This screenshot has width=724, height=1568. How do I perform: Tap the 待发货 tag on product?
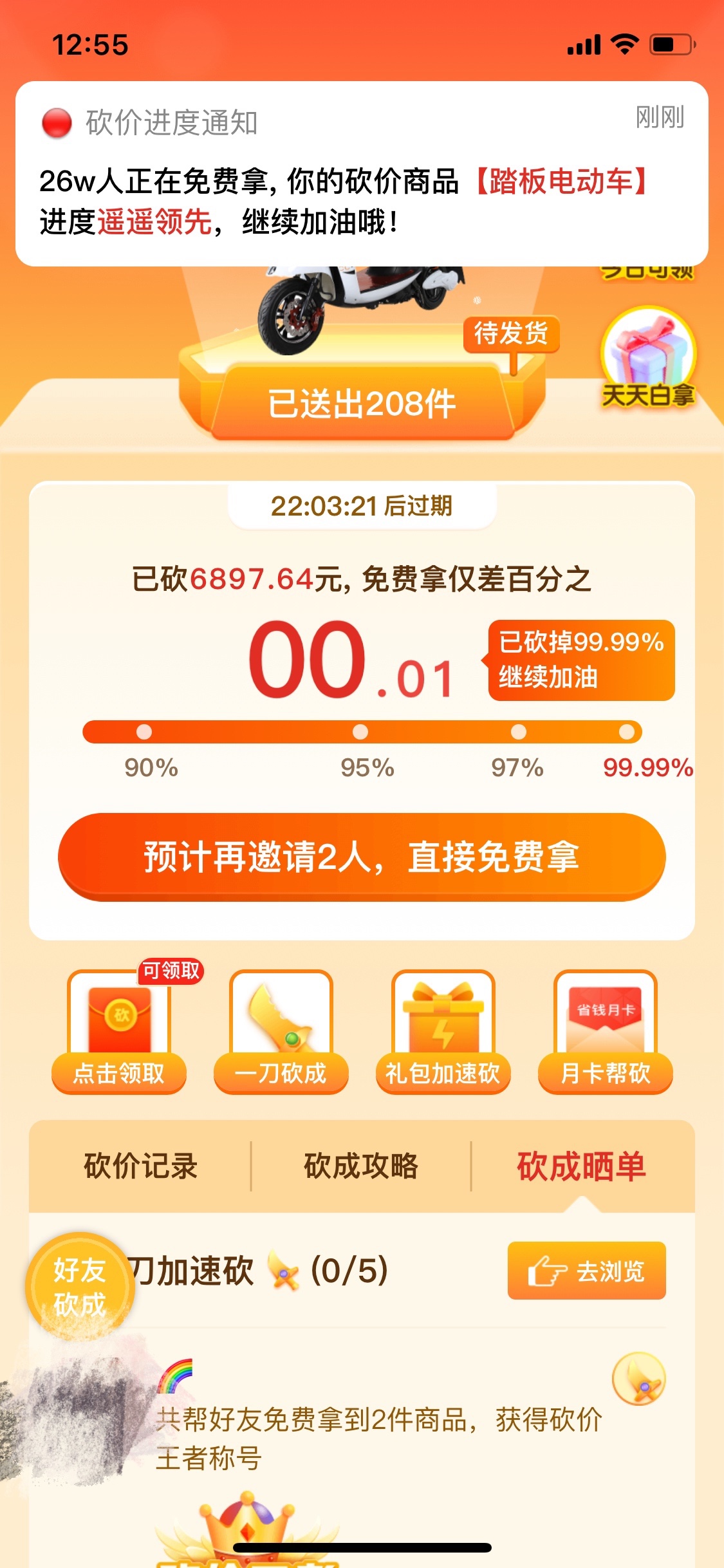click(x=511, y=334)
